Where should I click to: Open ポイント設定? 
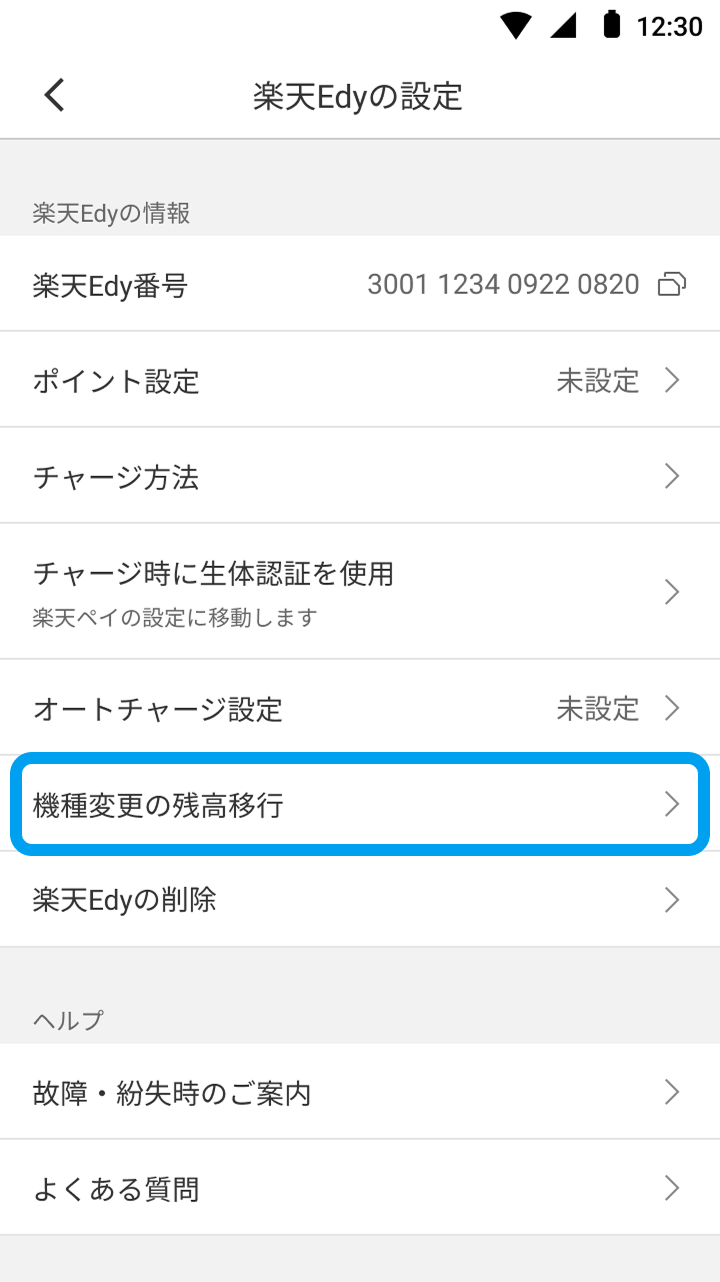[x=360, y=380]
